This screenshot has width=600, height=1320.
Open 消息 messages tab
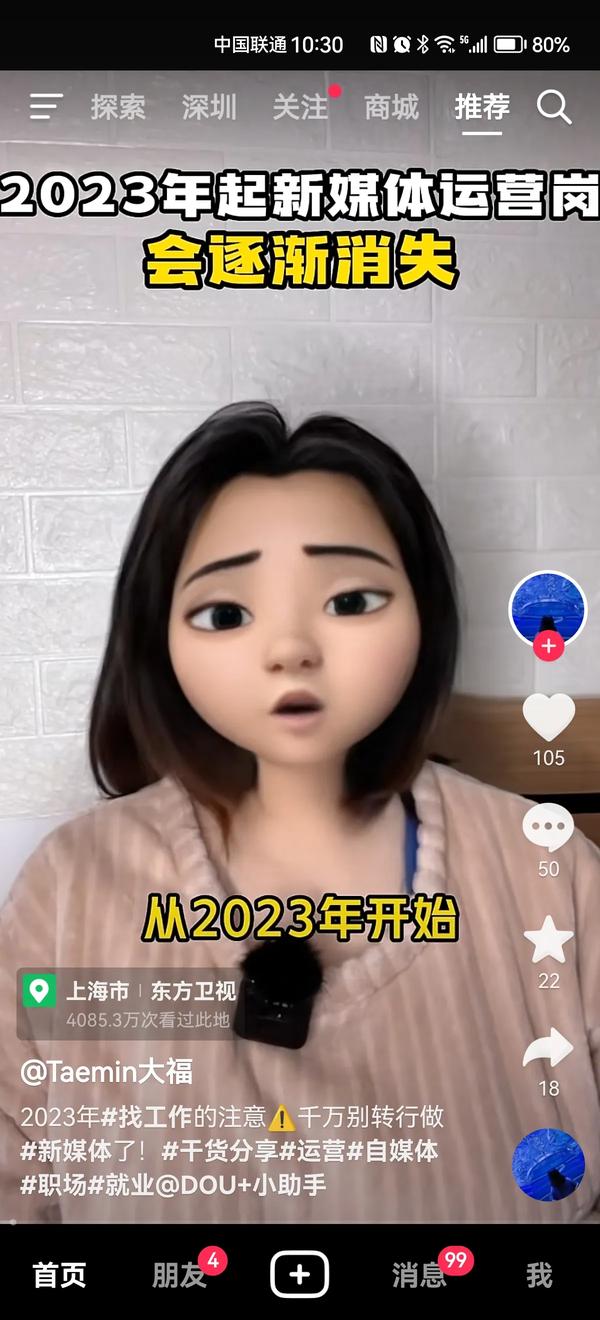pyautogui.click(x=419, y=1275)
